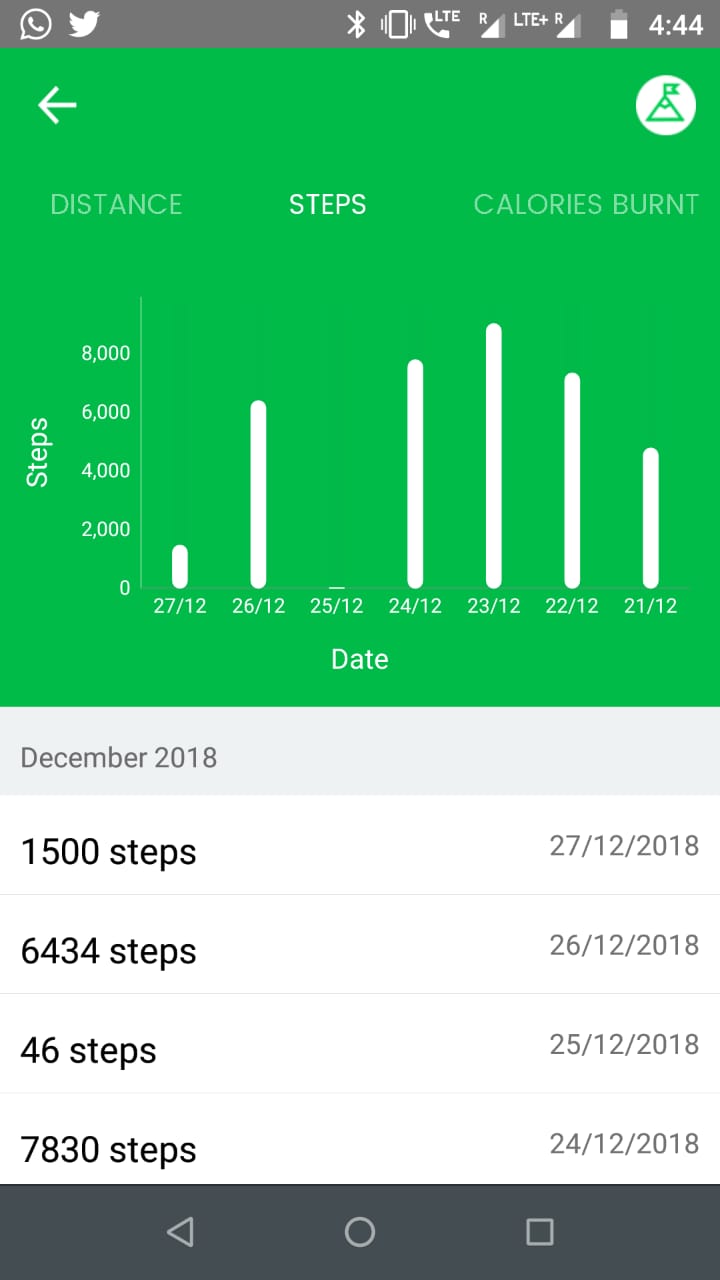Select the Steps tab
The height and width of the screenshot is (1280, 720).
[327, 205]
